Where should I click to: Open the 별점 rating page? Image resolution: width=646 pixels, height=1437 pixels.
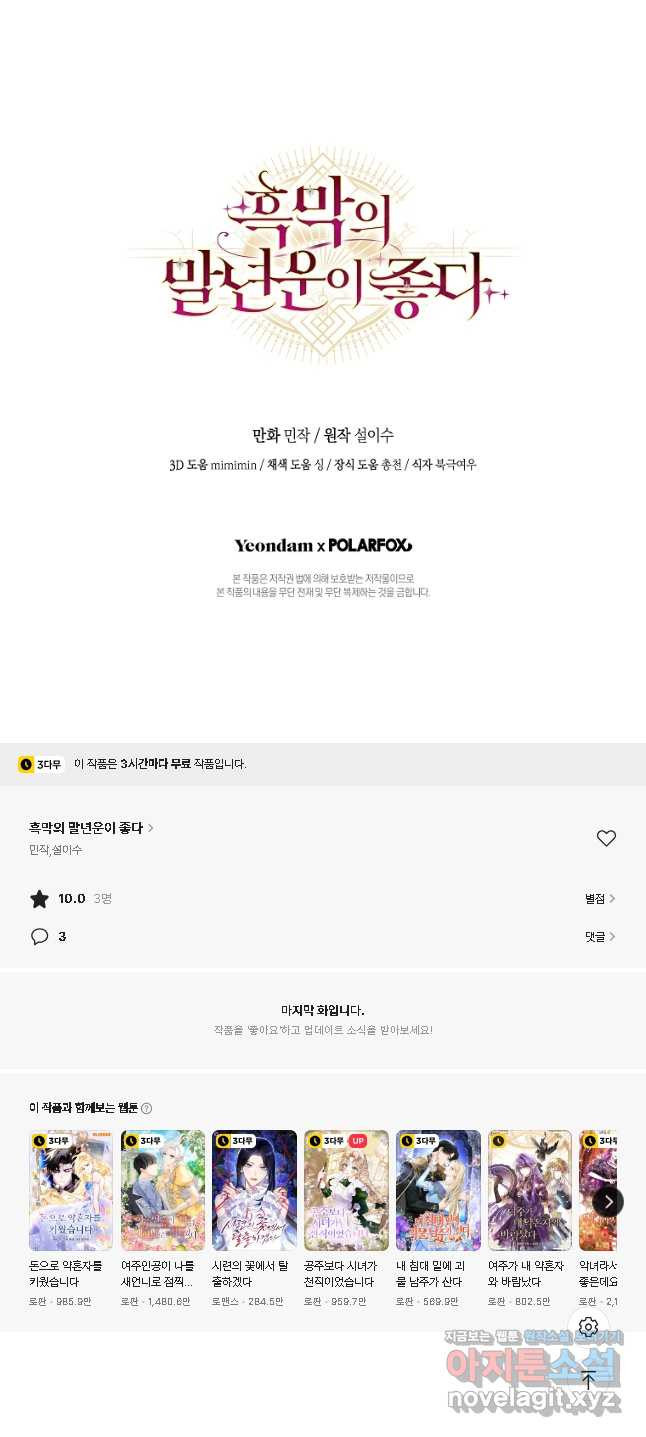pos(600,899)
